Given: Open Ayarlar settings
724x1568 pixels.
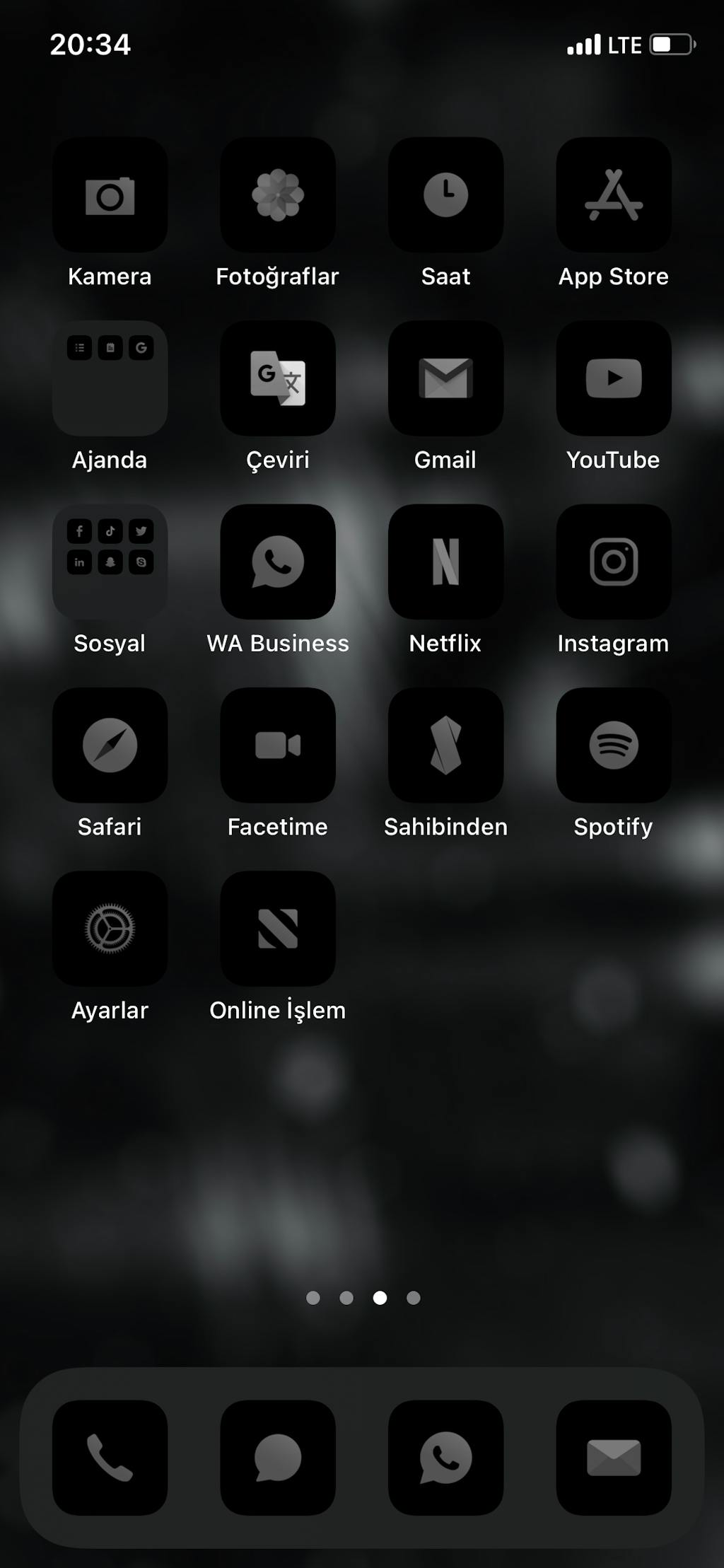Looking at the screenshot, I should click(x=110, y=929).
